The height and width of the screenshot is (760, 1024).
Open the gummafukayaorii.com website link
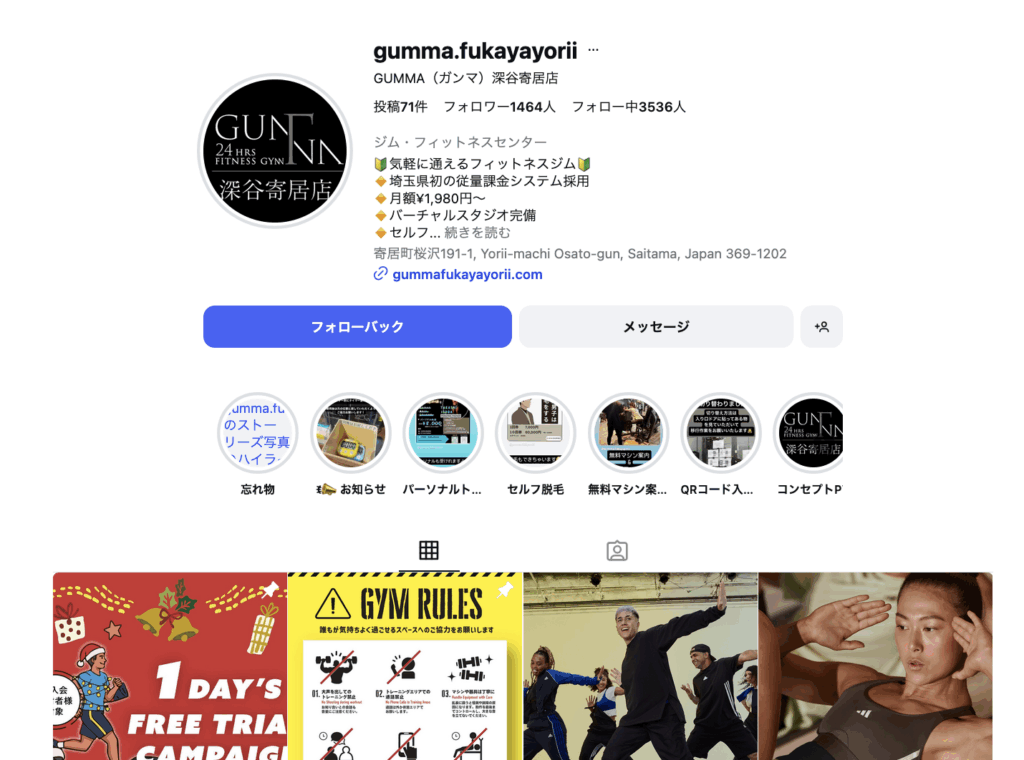467,274
